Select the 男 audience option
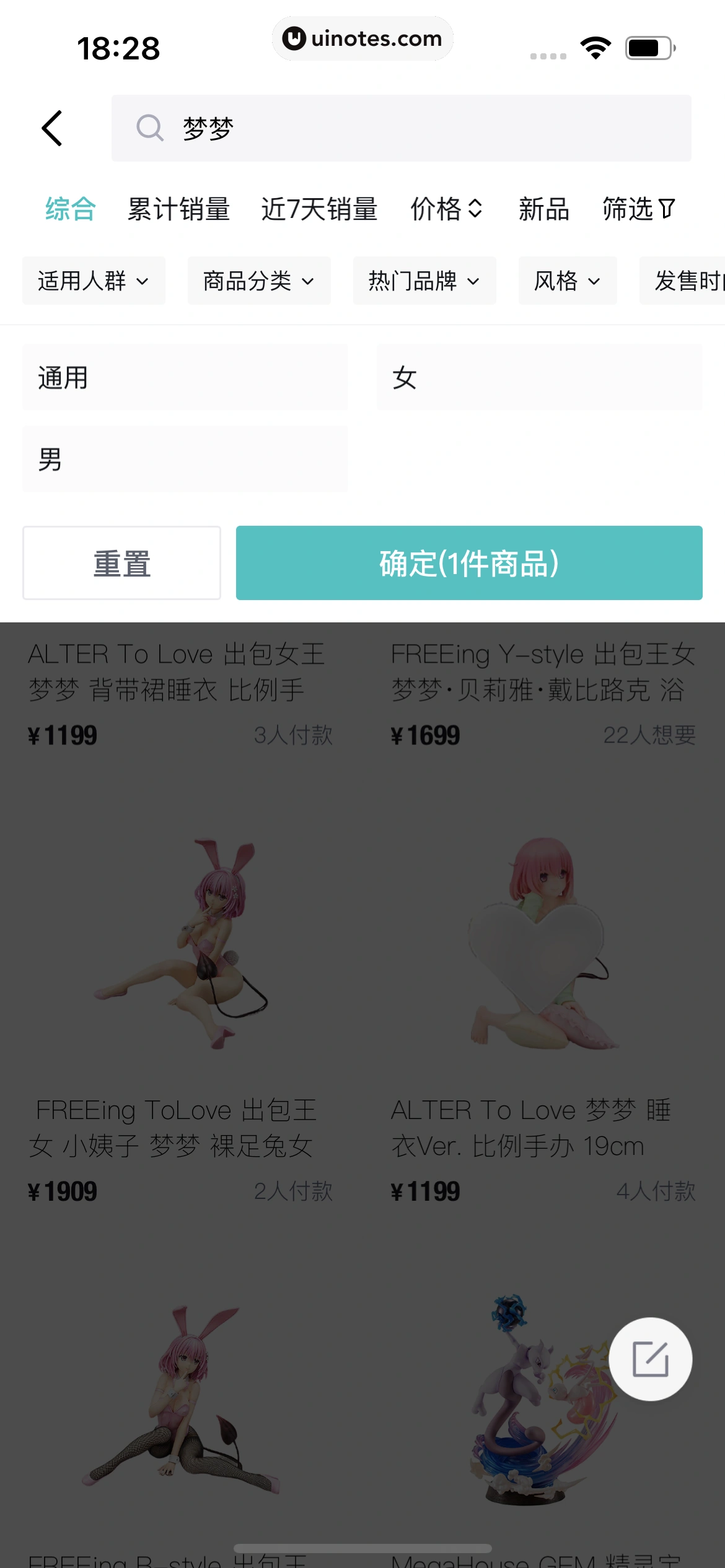The image size is (725, 1568). pos(185,458)
